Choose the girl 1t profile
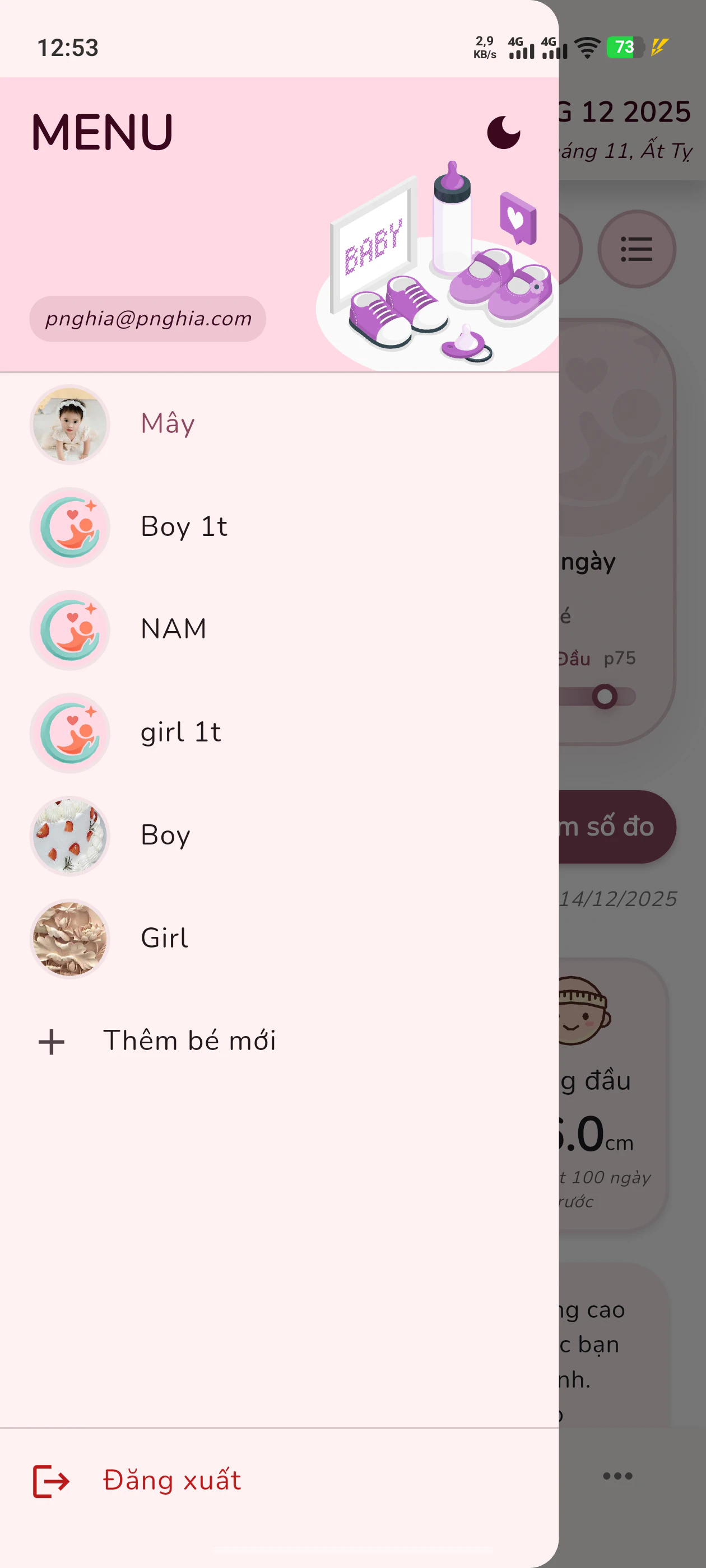This screenshot has width=706, height=1568. 180,732
